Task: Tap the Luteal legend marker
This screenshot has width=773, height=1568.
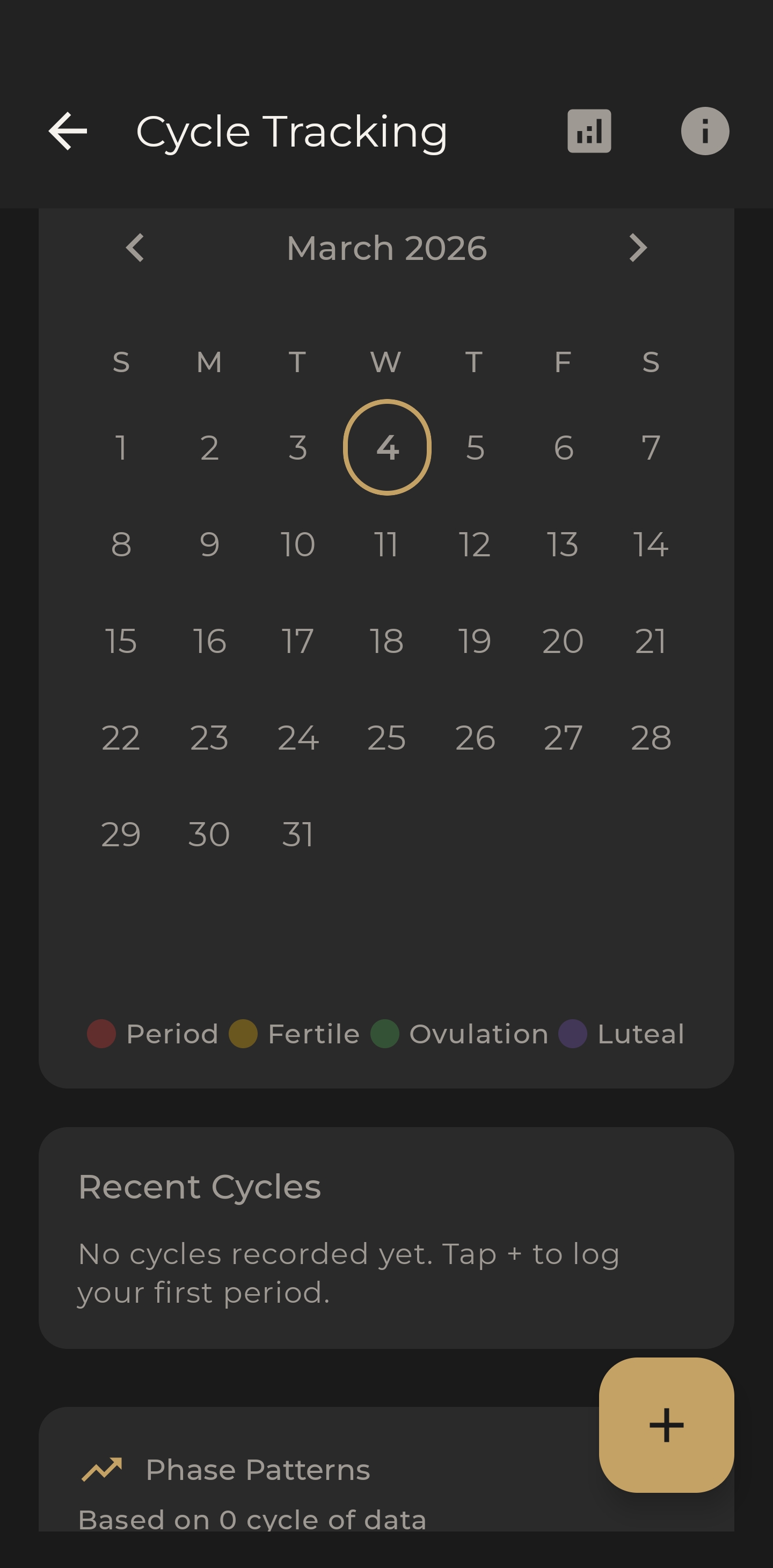Action: (x=573, y=1034)
